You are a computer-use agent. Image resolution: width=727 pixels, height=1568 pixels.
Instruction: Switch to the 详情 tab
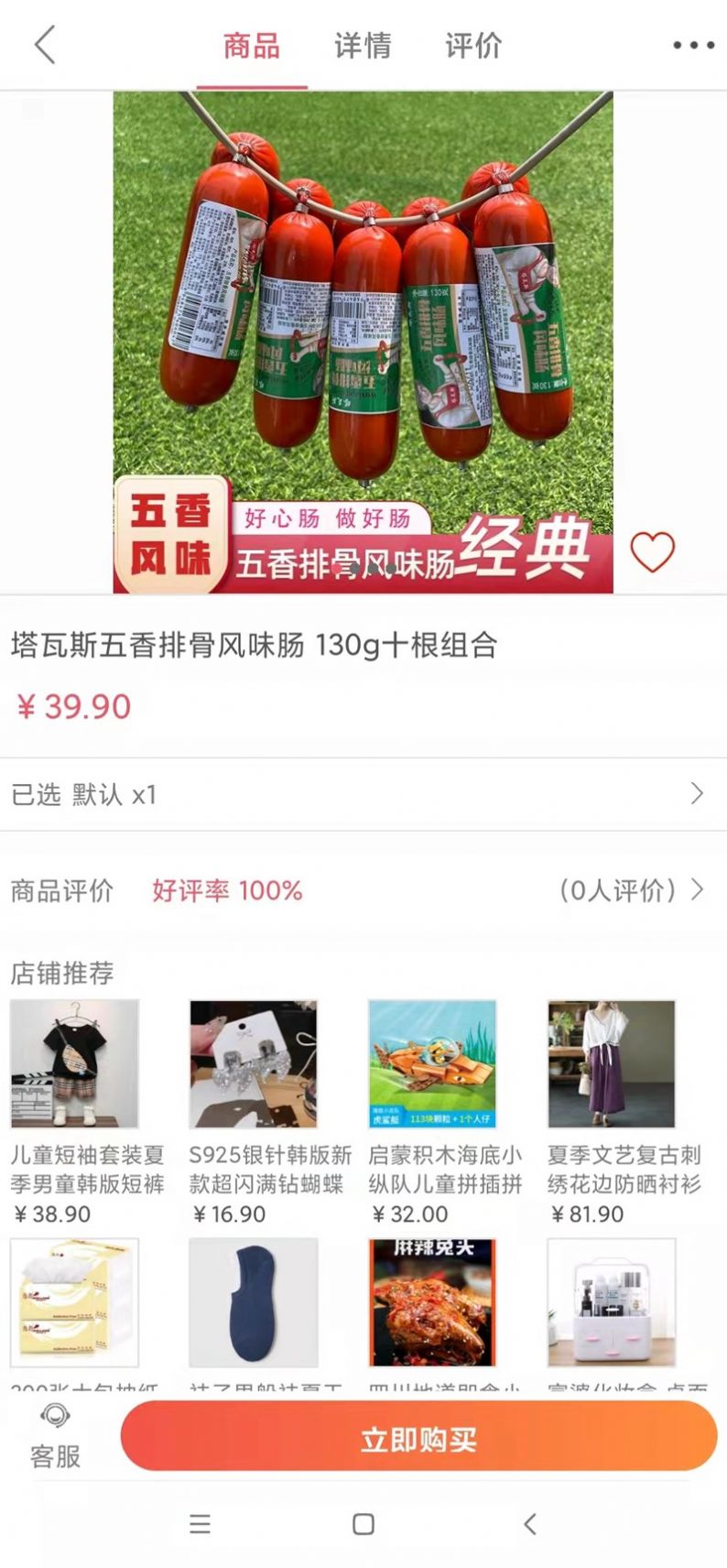click(x=363, y=44)
